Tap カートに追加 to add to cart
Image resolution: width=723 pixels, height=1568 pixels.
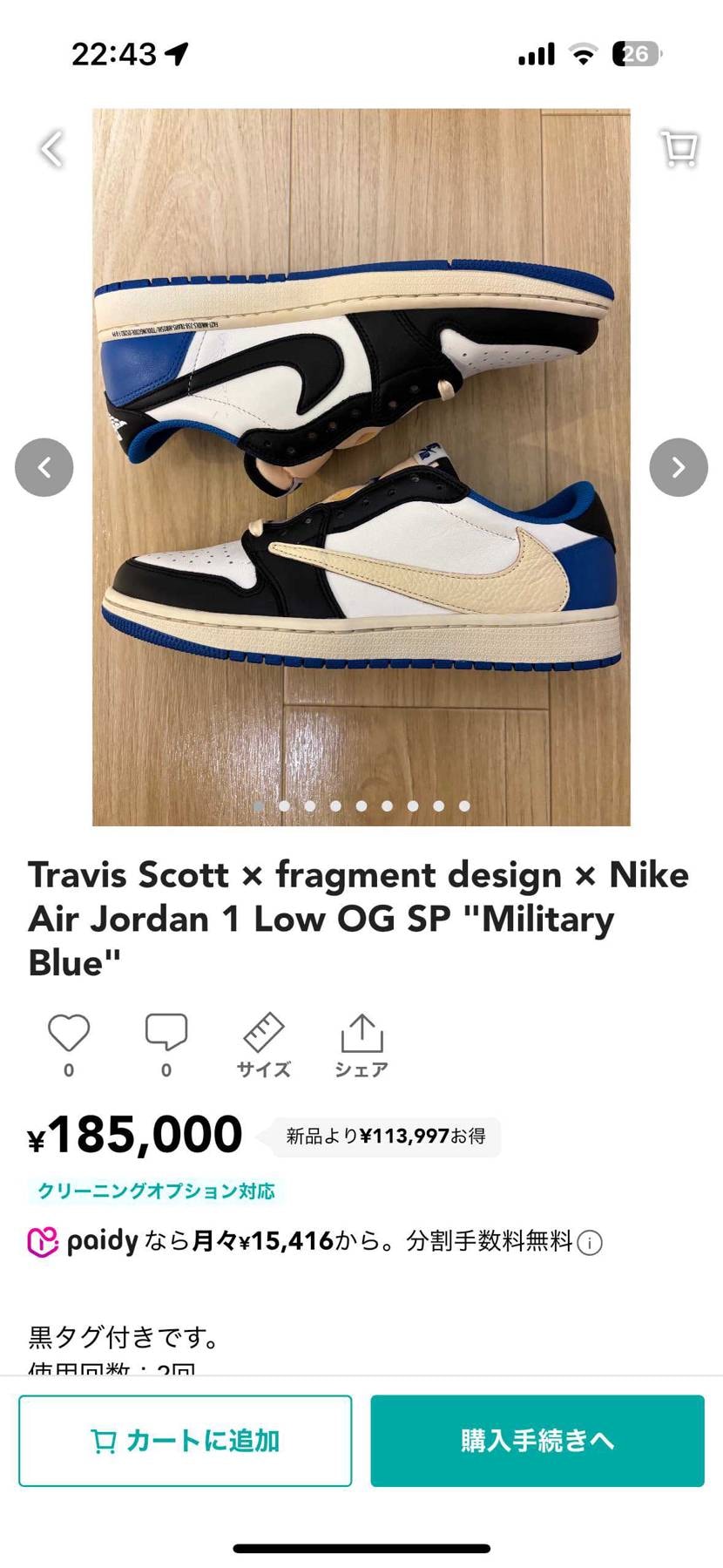pos(186,1441)
